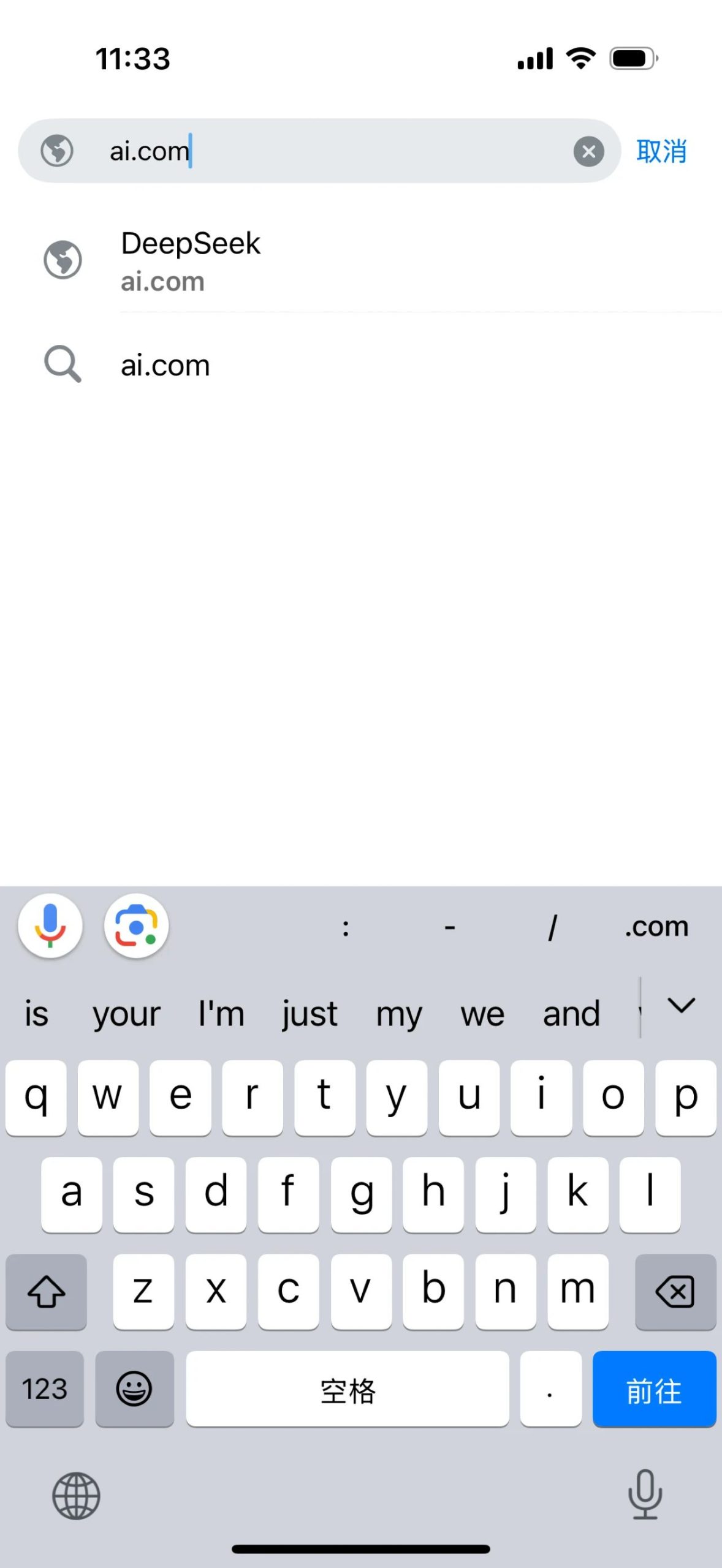The image size is (722, 1568).
Task: Delete a character with backspace key
Action: click(x=675, y=1292)
